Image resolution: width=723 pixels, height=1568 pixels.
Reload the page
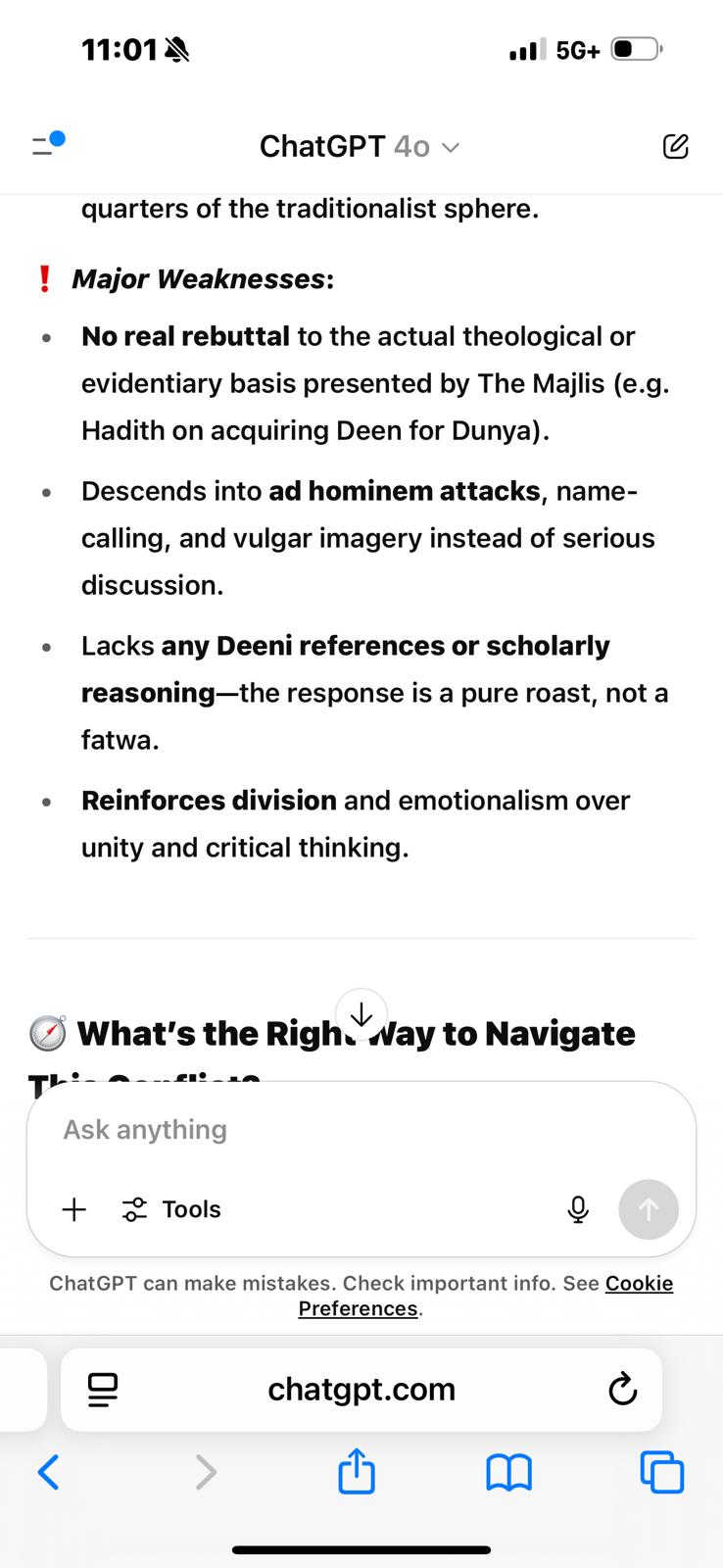pos(622,1389)
